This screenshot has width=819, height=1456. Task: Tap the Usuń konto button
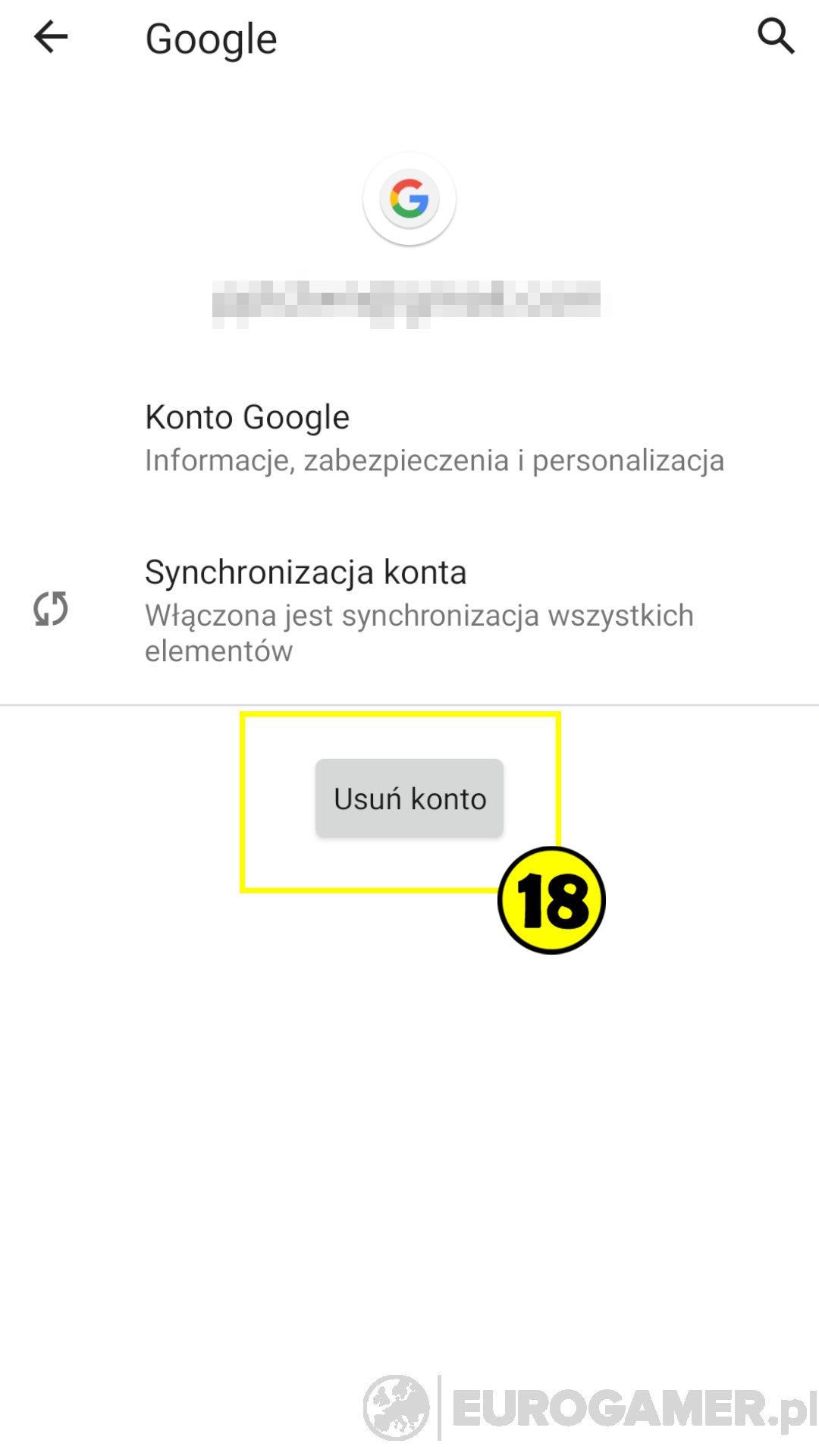point(409,799)
